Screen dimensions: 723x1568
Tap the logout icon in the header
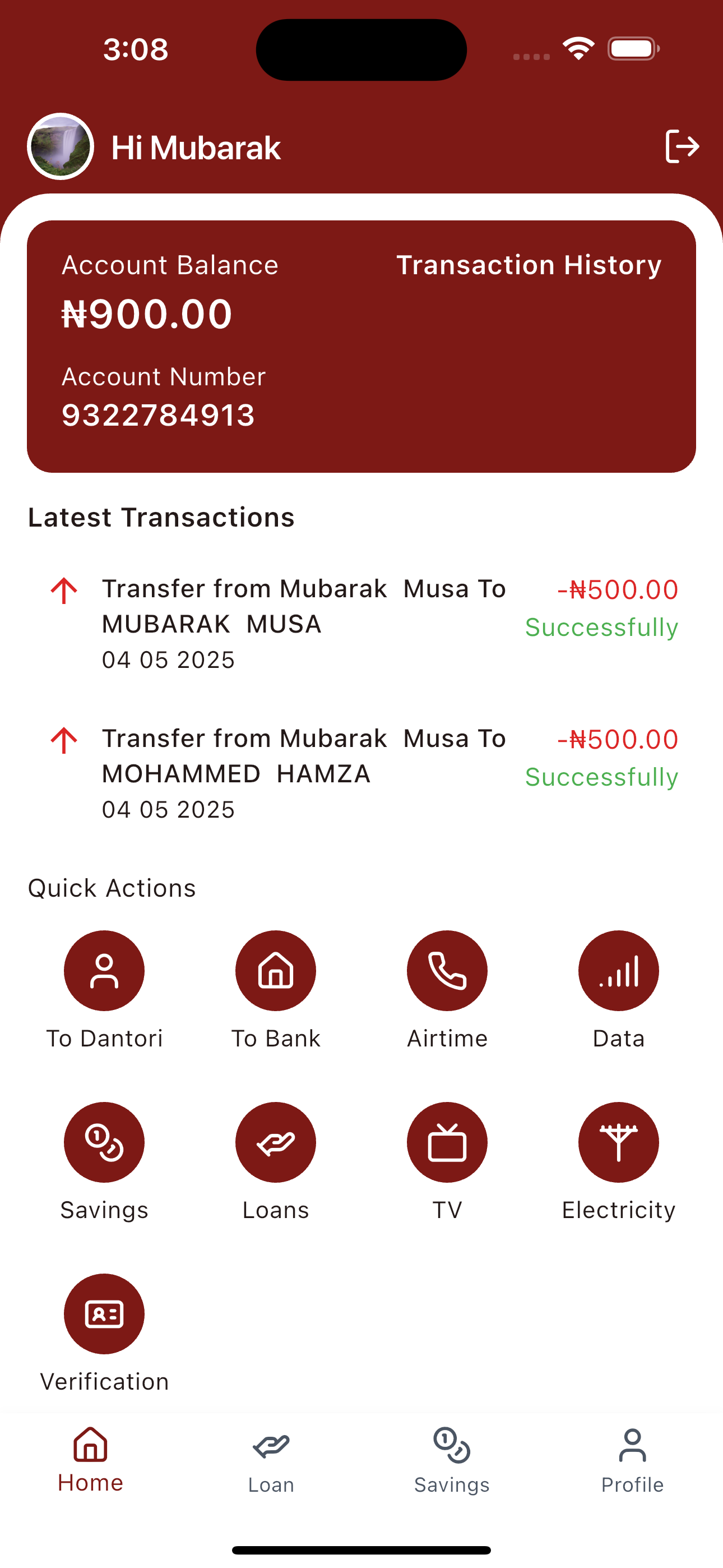tap(682, 147)
